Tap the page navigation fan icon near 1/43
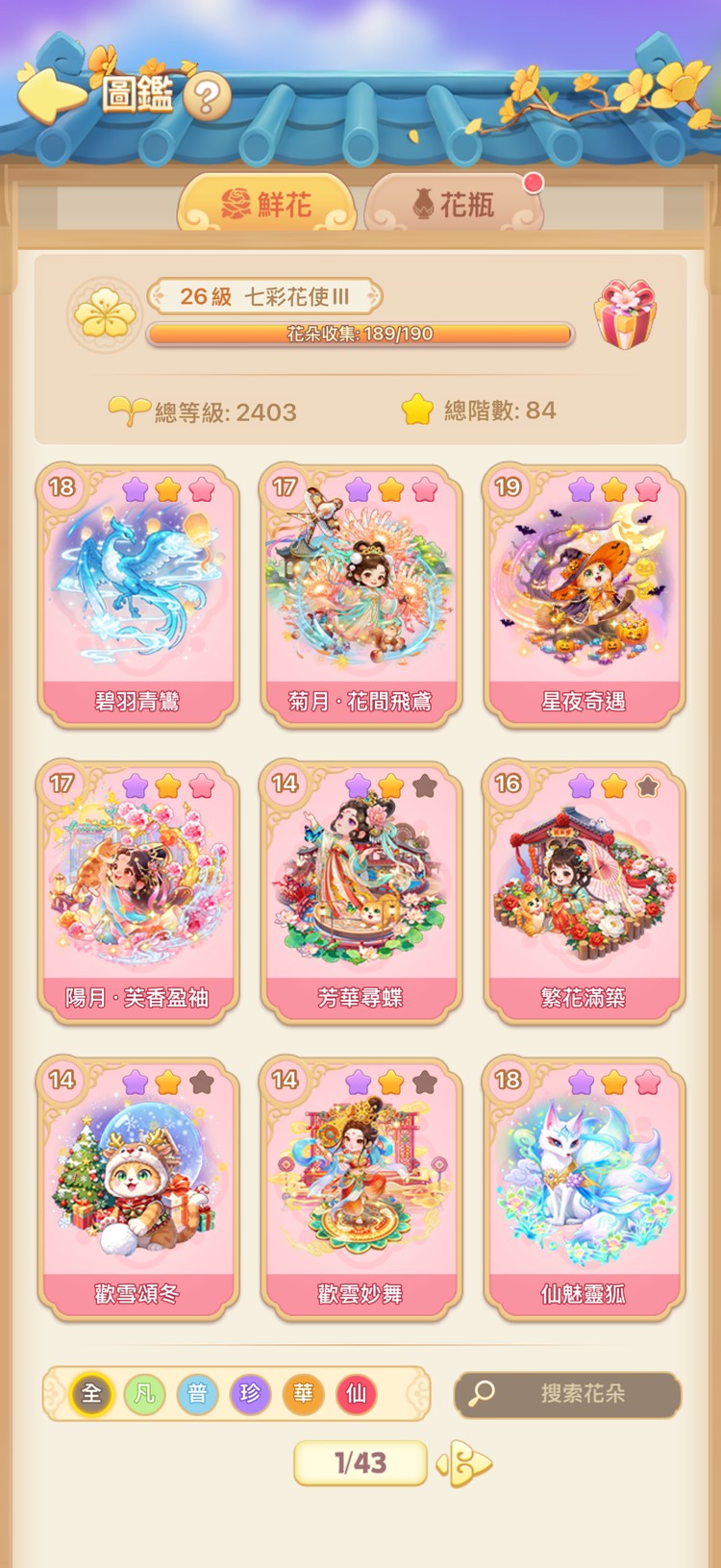This screenshot has height=1568, width=721. tap(464, 1460)
